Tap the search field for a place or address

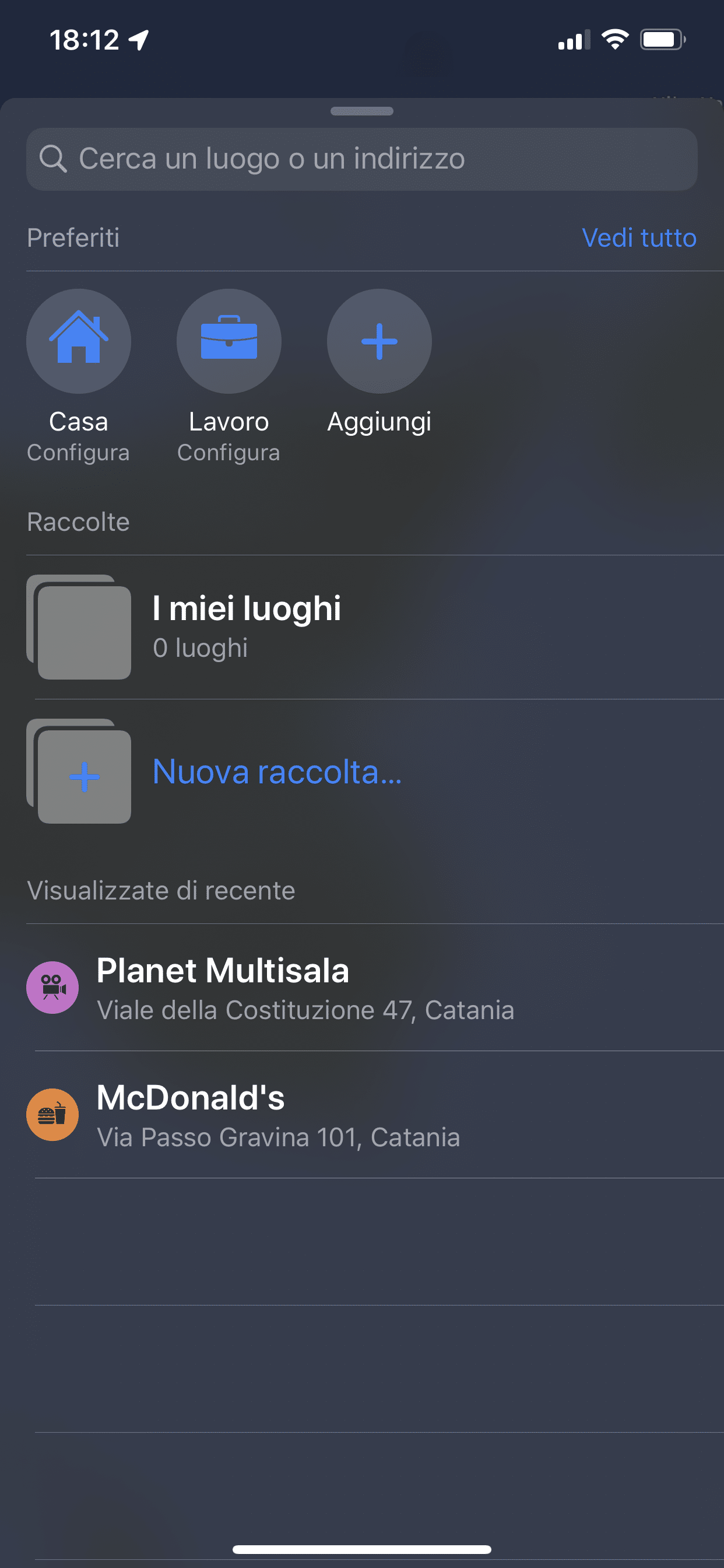[361, 159]
